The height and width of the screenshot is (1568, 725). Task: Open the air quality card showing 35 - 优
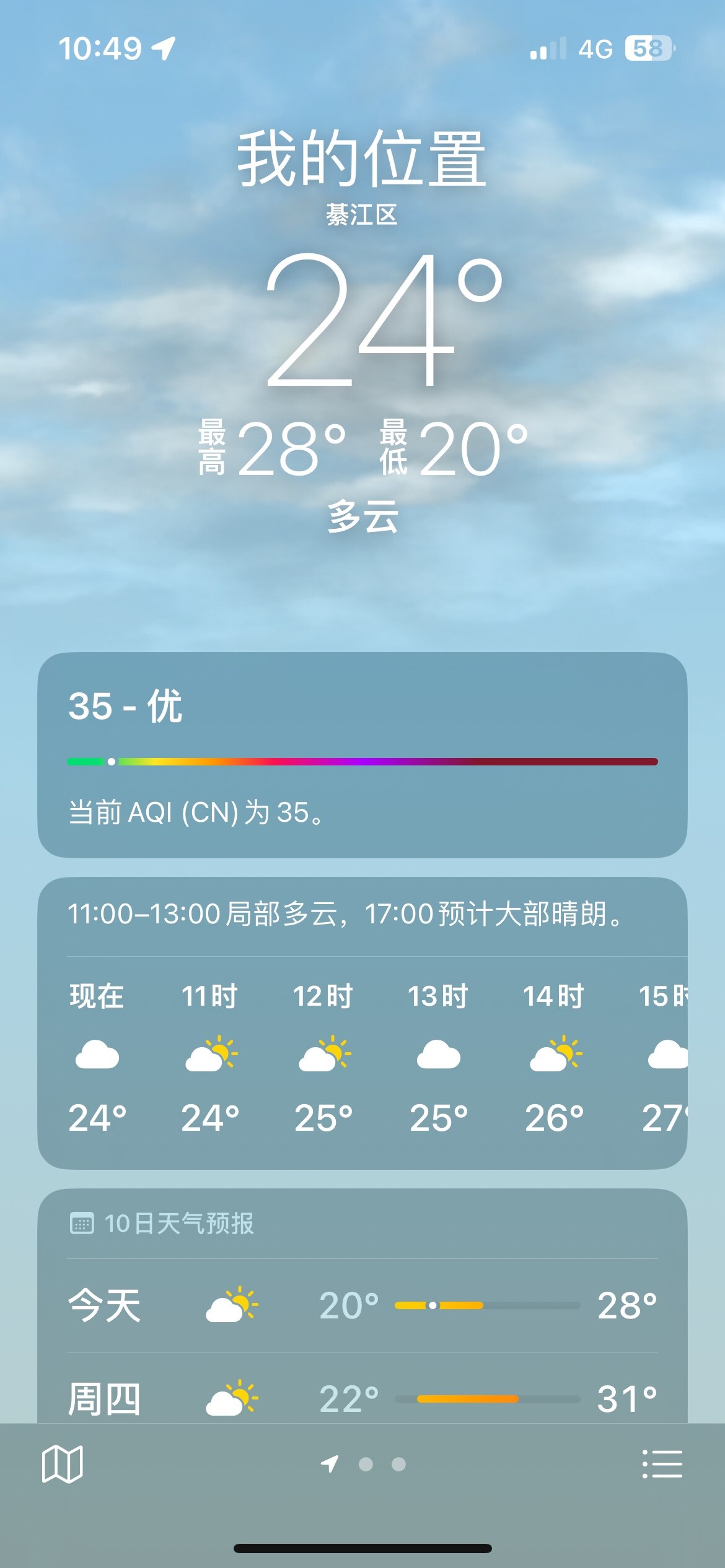pos(362,754)
